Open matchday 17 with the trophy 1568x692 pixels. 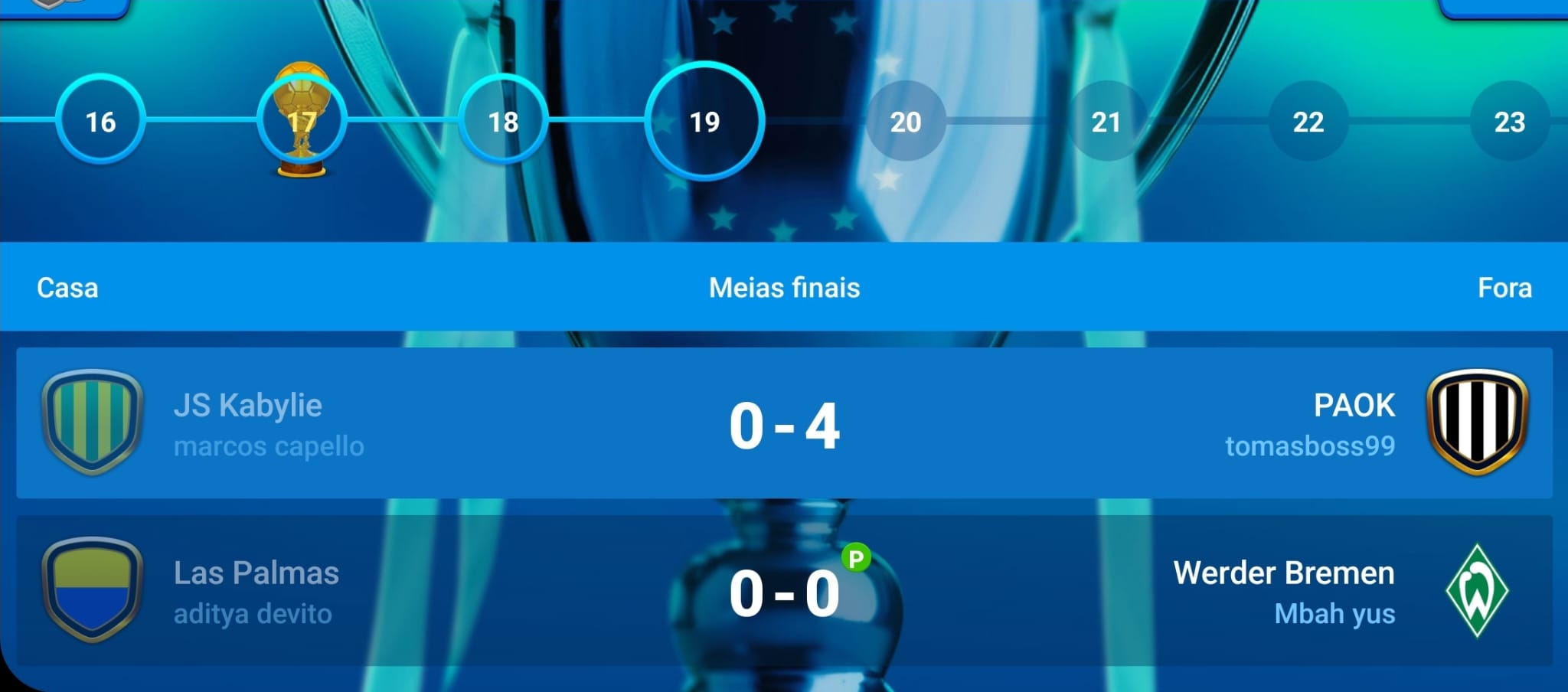click(302, 121)
